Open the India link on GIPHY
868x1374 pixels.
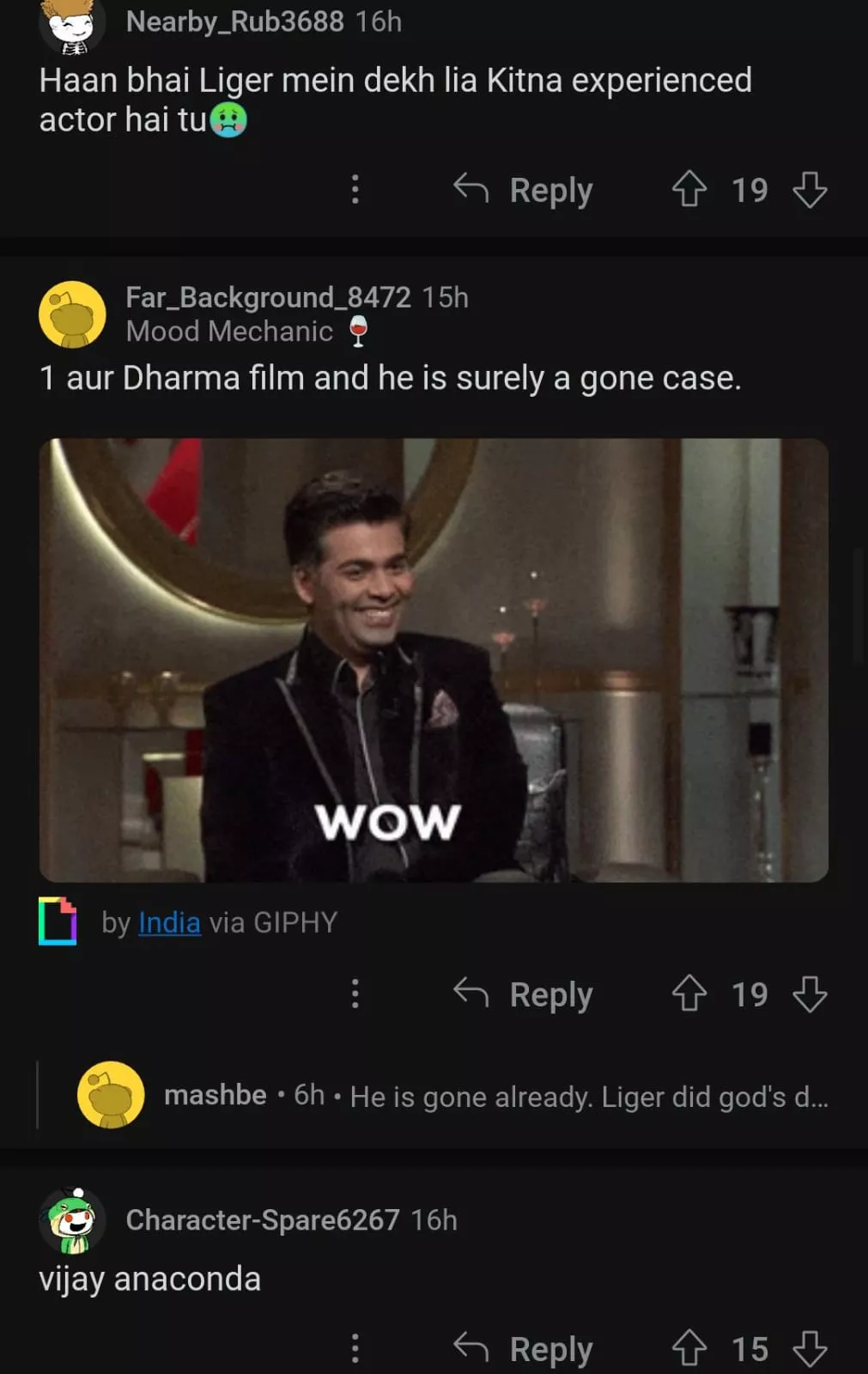click(x=169, y=923)
